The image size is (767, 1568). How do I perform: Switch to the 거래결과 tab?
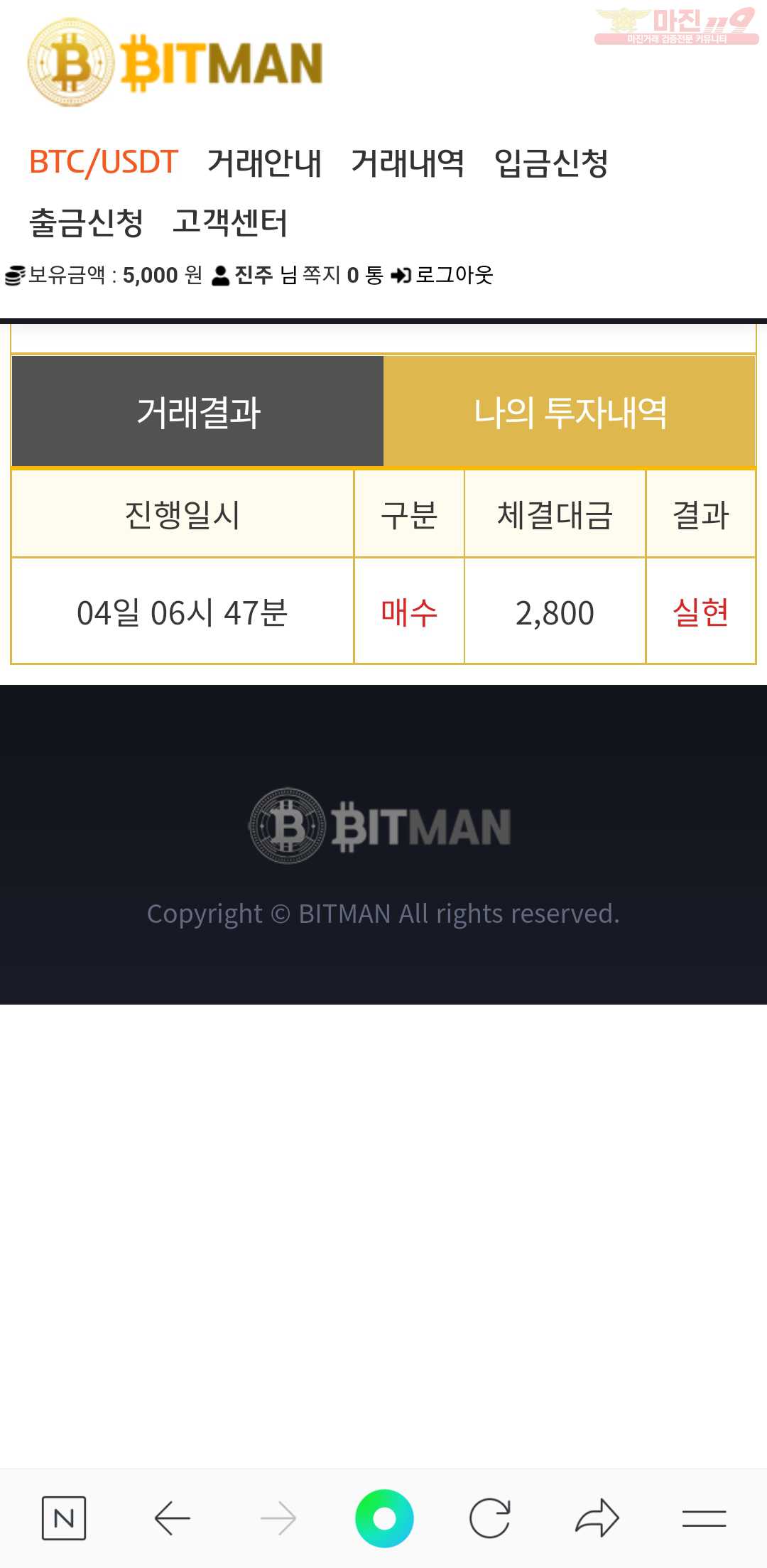pyautogui.click(x=198, y=411)
